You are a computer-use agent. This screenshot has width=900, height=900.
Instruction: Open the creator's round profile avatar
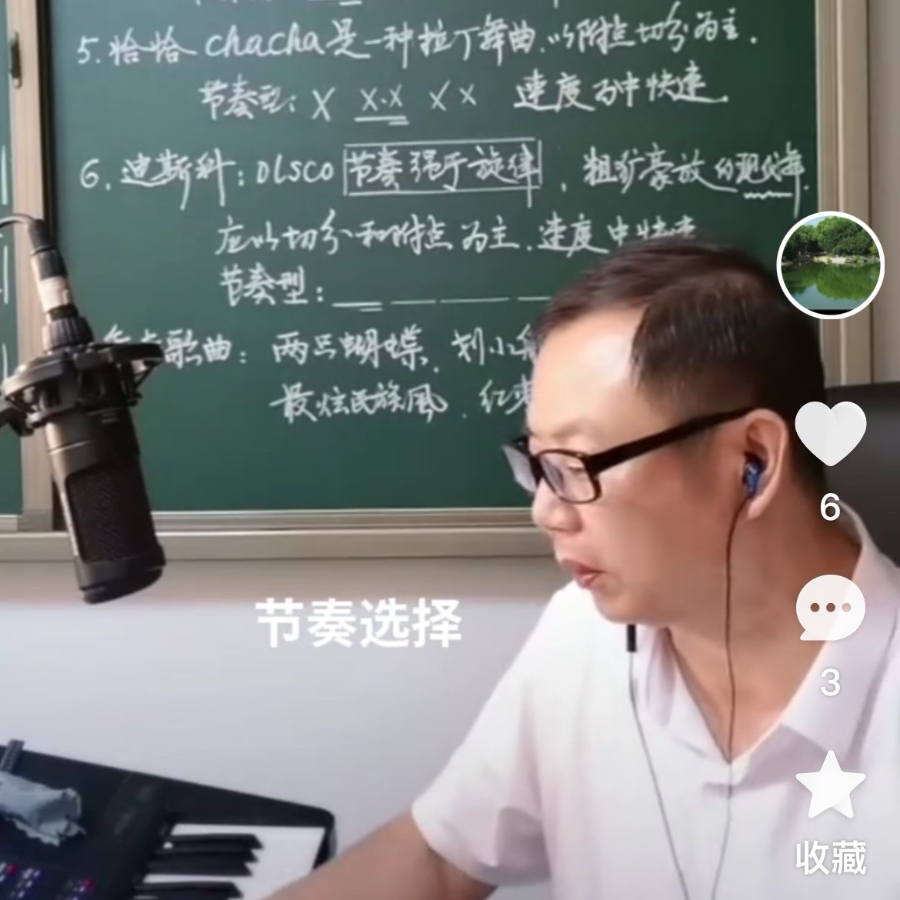(x=830, y=265)
